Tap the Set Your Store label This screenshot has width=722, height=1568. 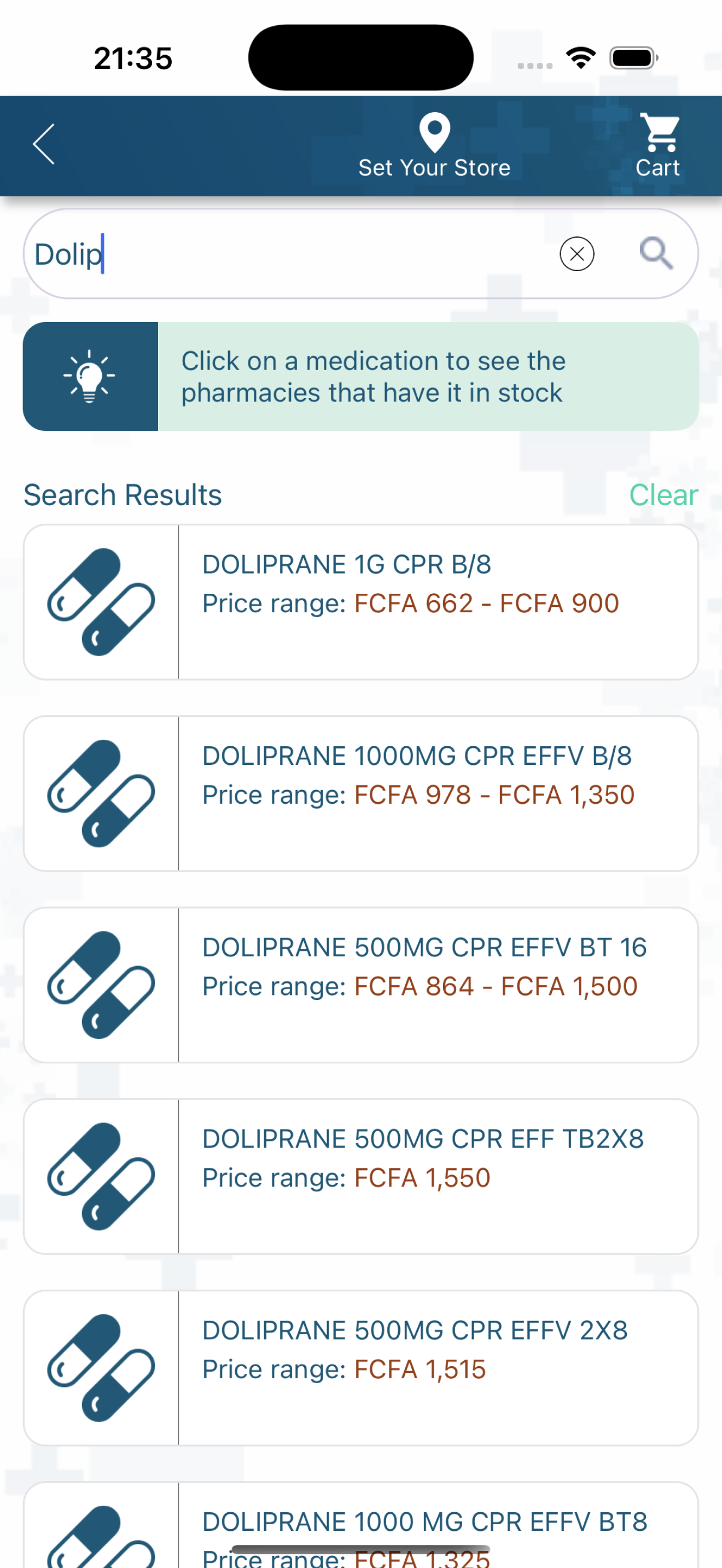point(433,167)
